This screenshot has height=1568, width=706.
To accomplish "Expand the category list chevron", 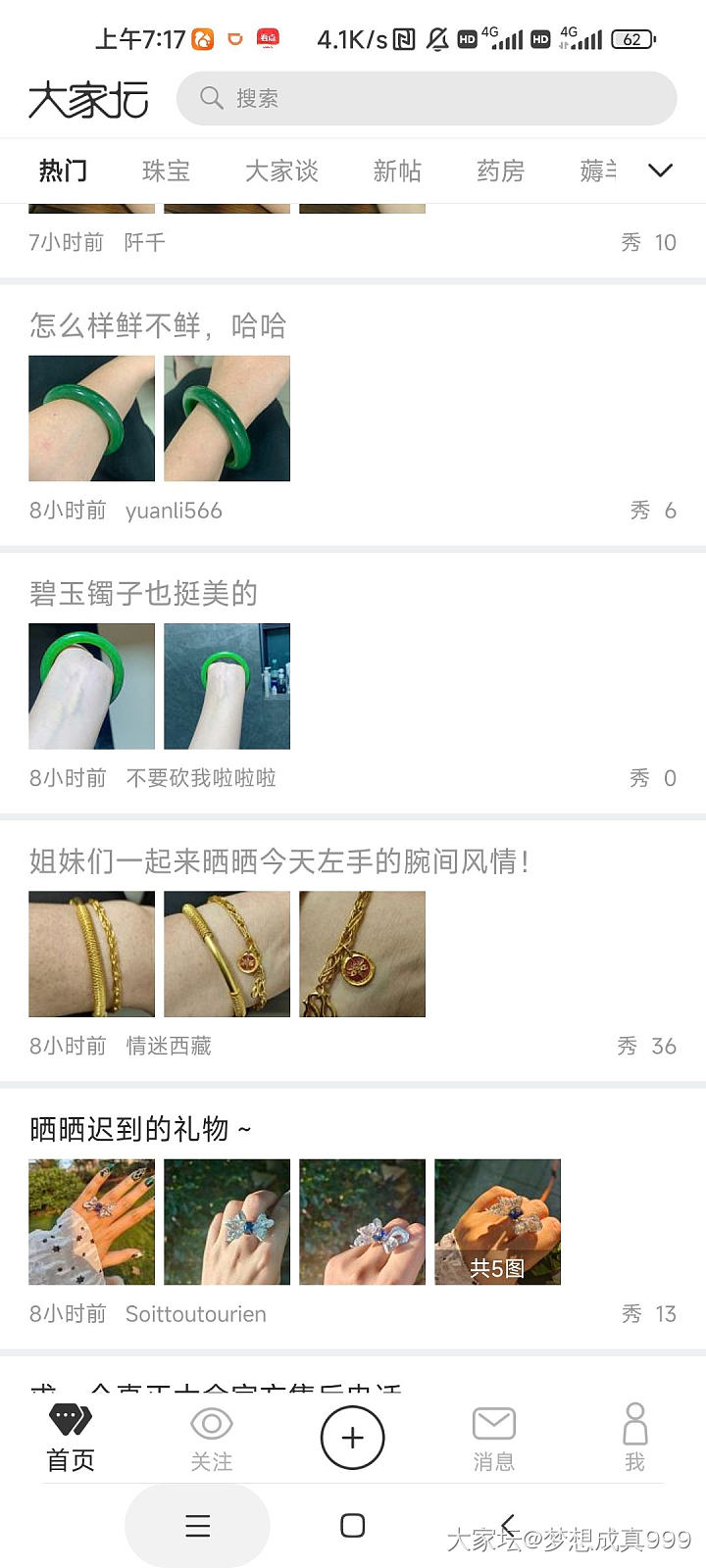I will [661, 171].
